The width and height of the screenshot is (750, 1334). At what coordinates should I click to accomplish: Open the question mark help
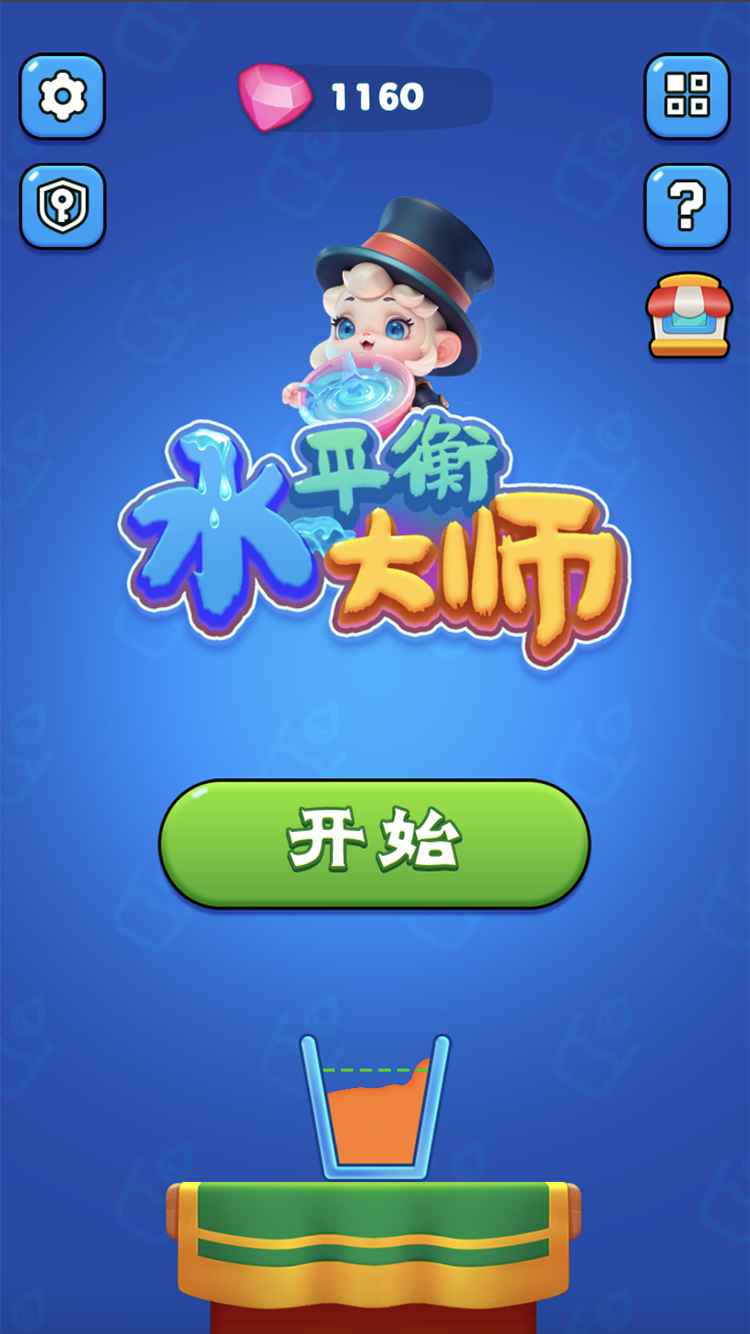[686, 205]
